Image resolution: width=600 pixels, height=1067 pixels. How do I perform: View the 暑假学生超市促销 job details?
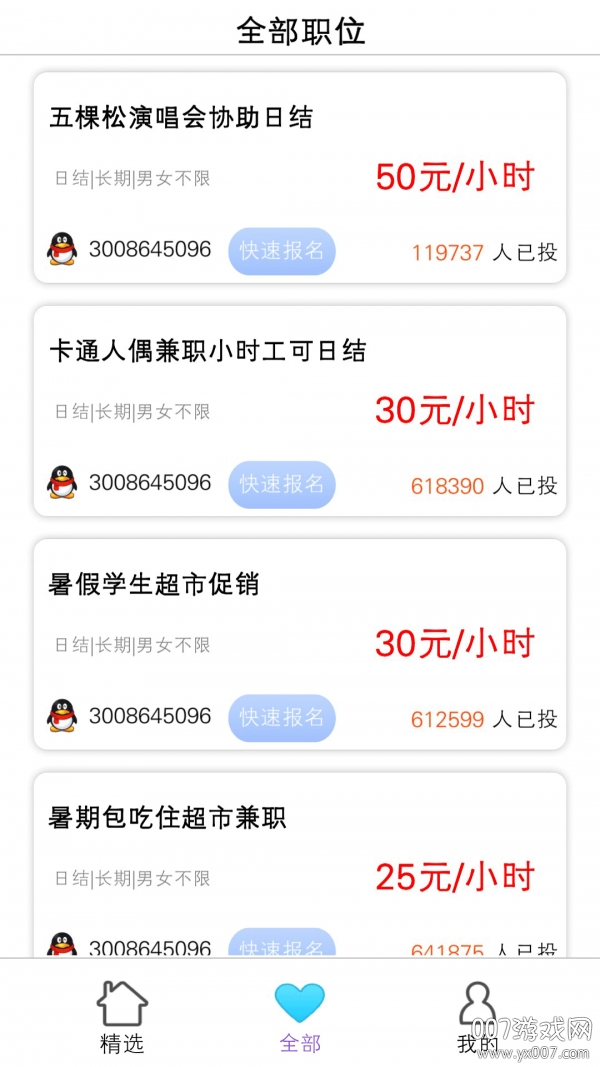point(154,584)
